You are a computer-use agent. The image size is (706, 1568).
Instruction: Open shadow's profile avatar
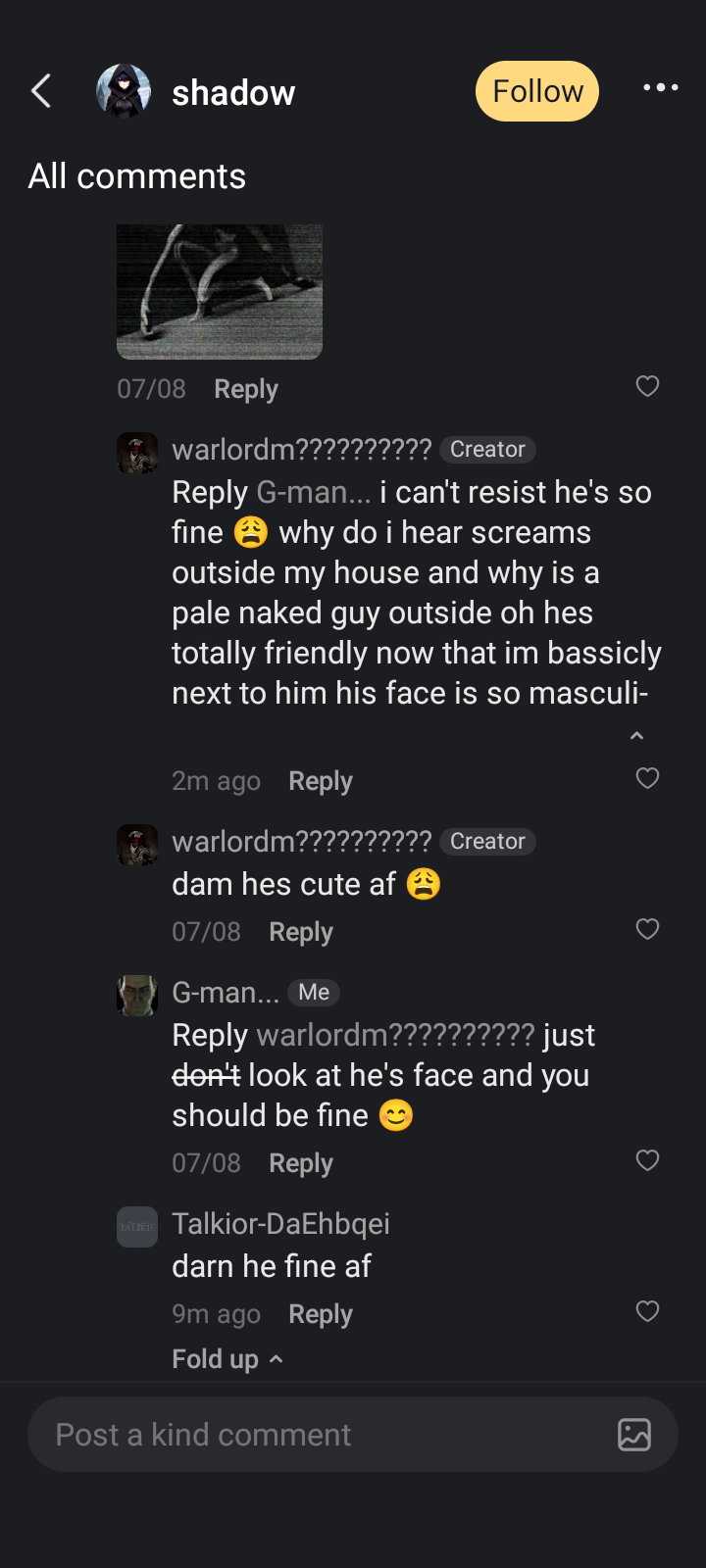[124, 91]
